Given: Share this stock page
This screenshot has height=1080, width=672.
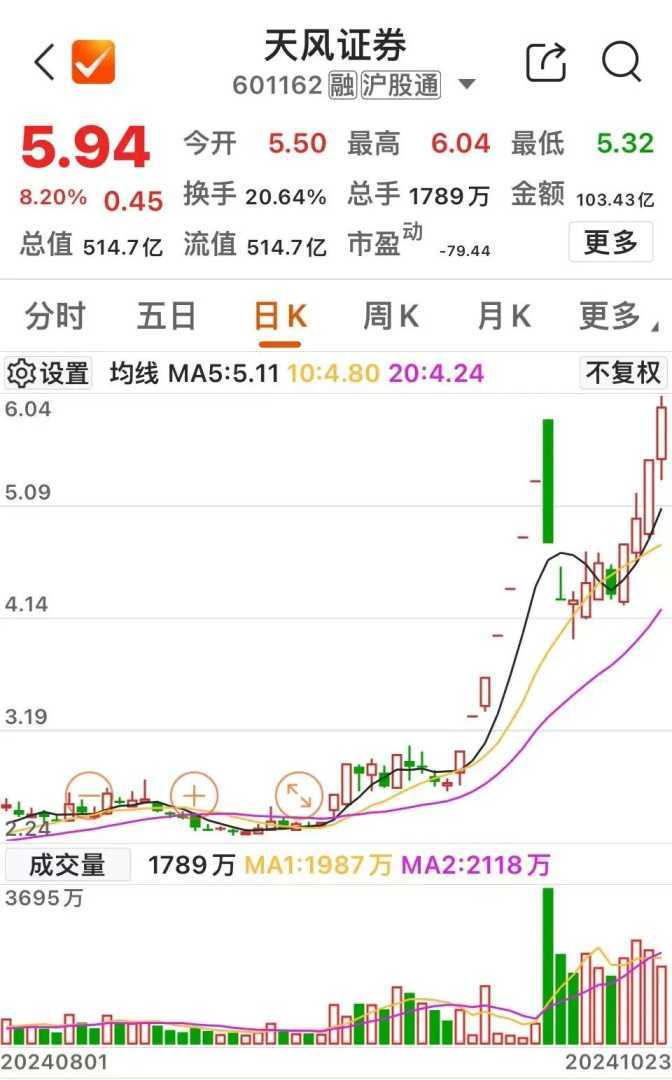Looking at the screenshot, I should (546, 62).
